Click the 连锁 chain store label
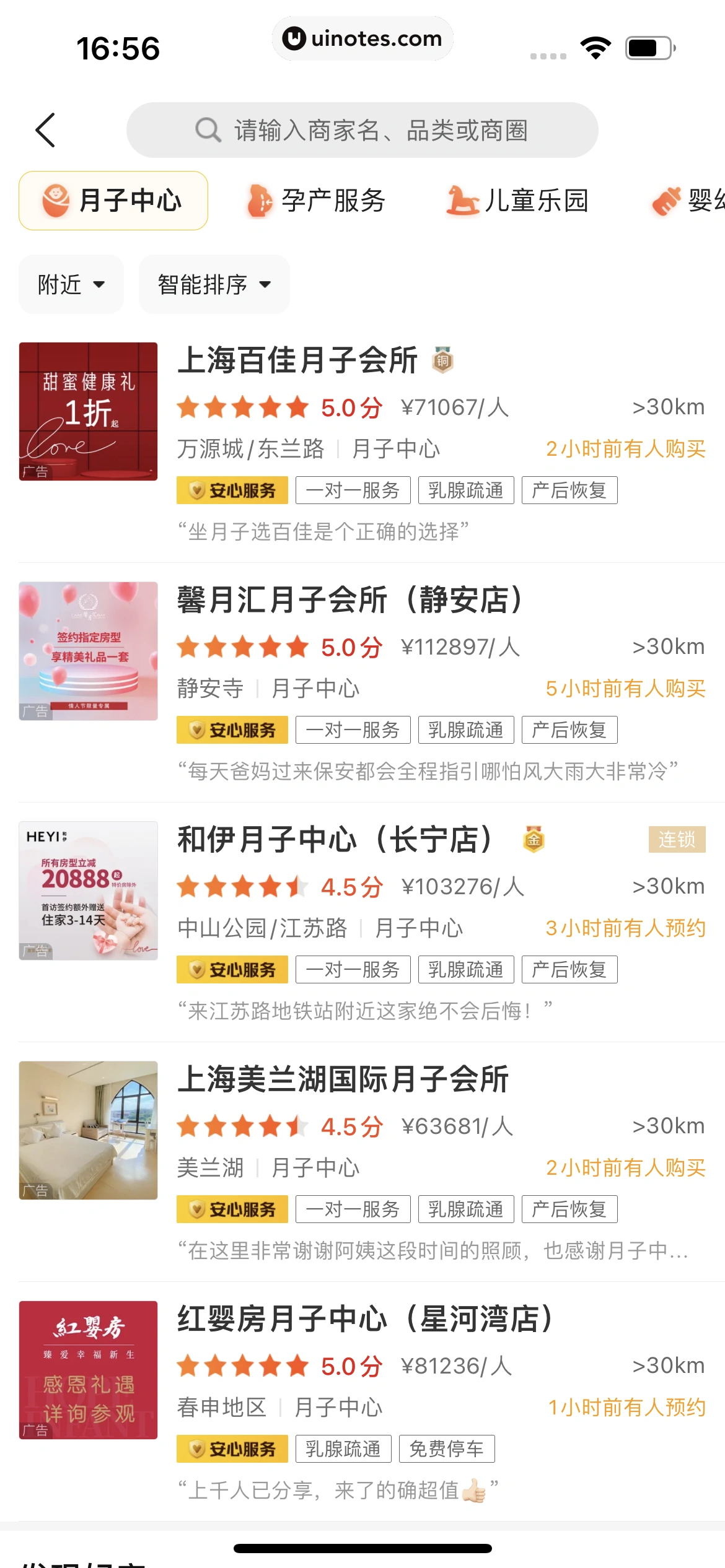This screenshot has width=725, height=1568. pos(677,839)
